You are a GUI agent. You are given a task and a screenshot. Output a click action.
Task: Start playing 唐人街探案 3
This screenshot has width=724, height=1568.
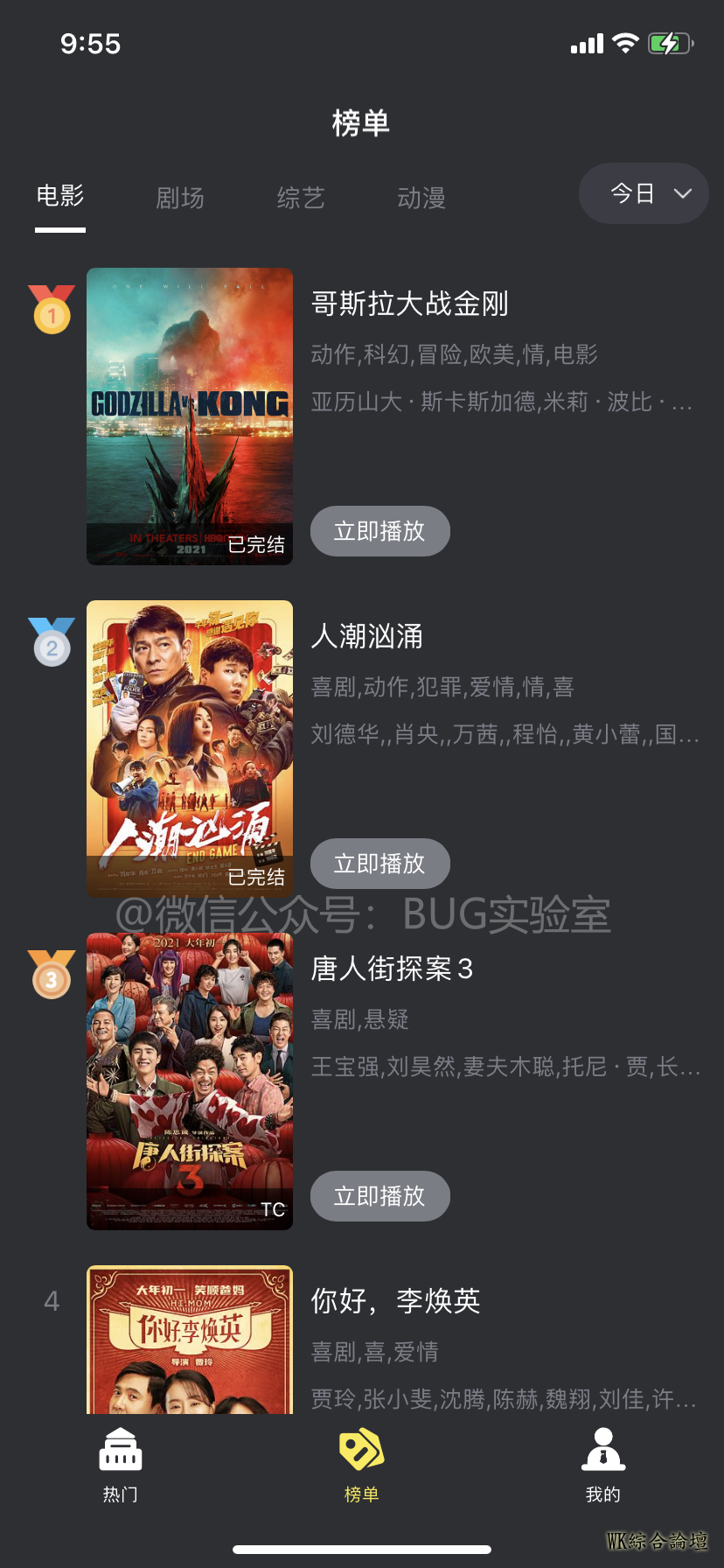point(379,1196)
